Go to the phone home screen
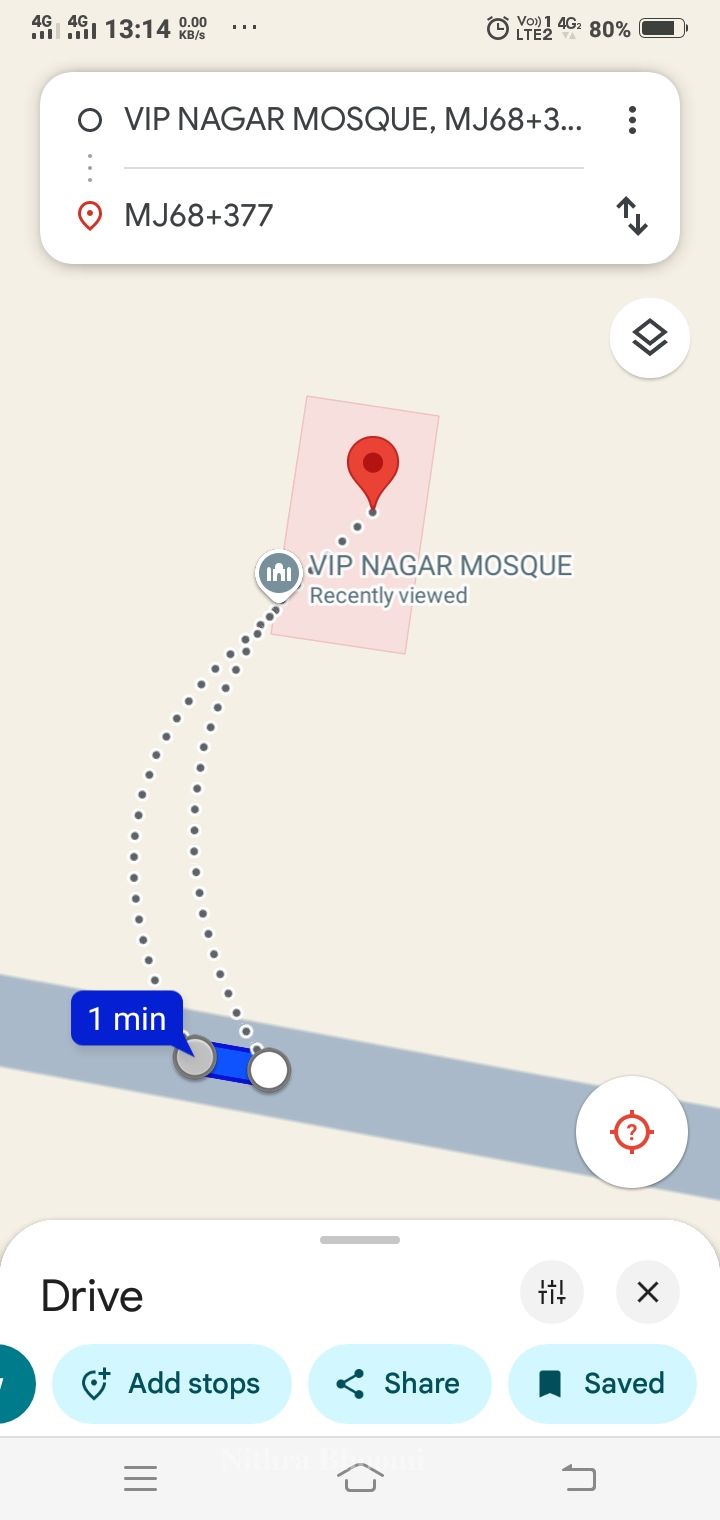This screenshot has width=720, height=1520. click(360, 1477)
